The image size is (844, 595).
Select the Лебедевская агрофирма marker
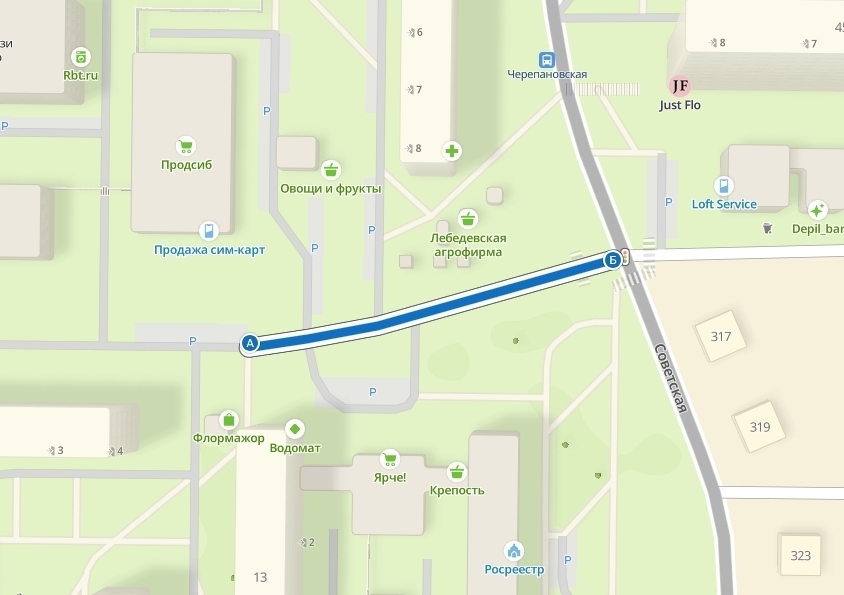(467, 219)
